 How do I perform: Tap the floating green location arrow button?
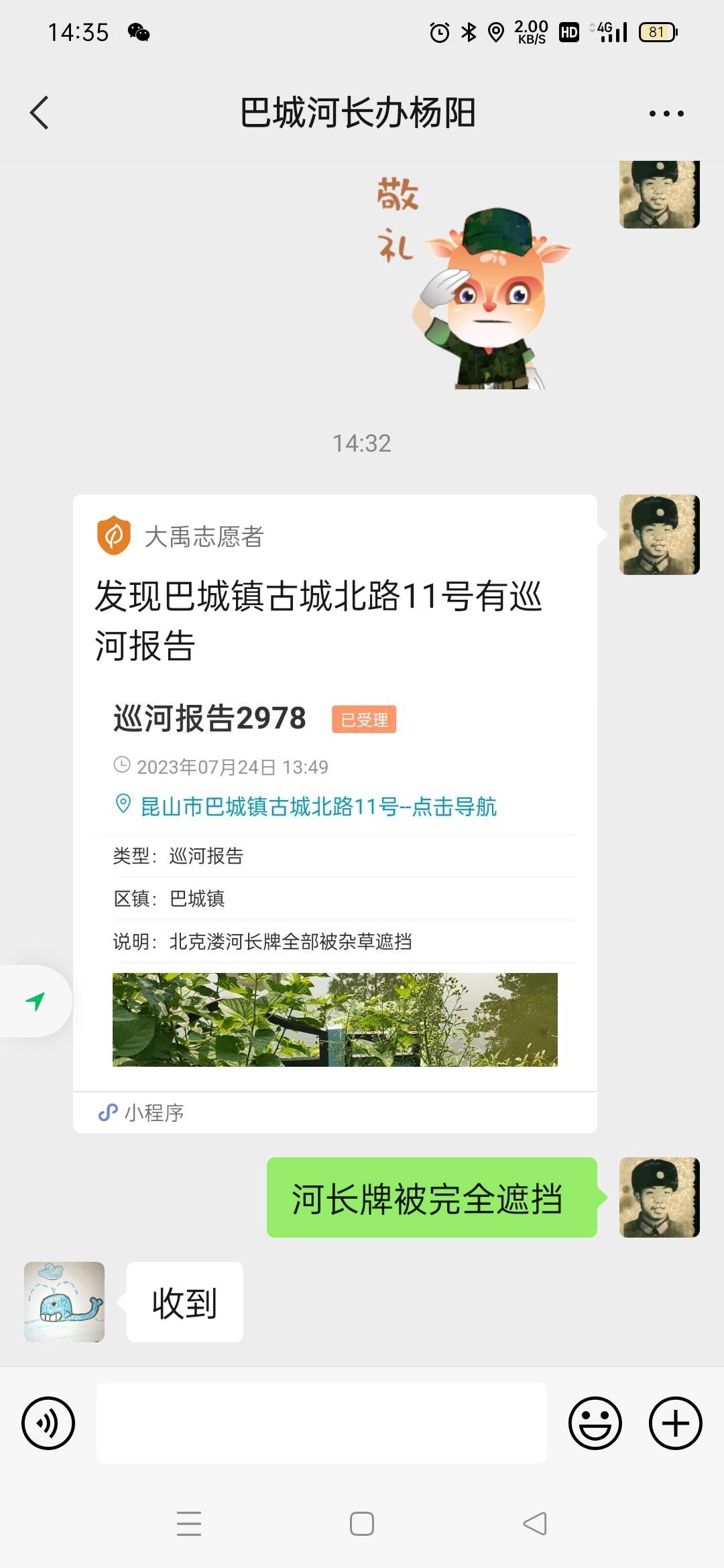[35, 1000]
